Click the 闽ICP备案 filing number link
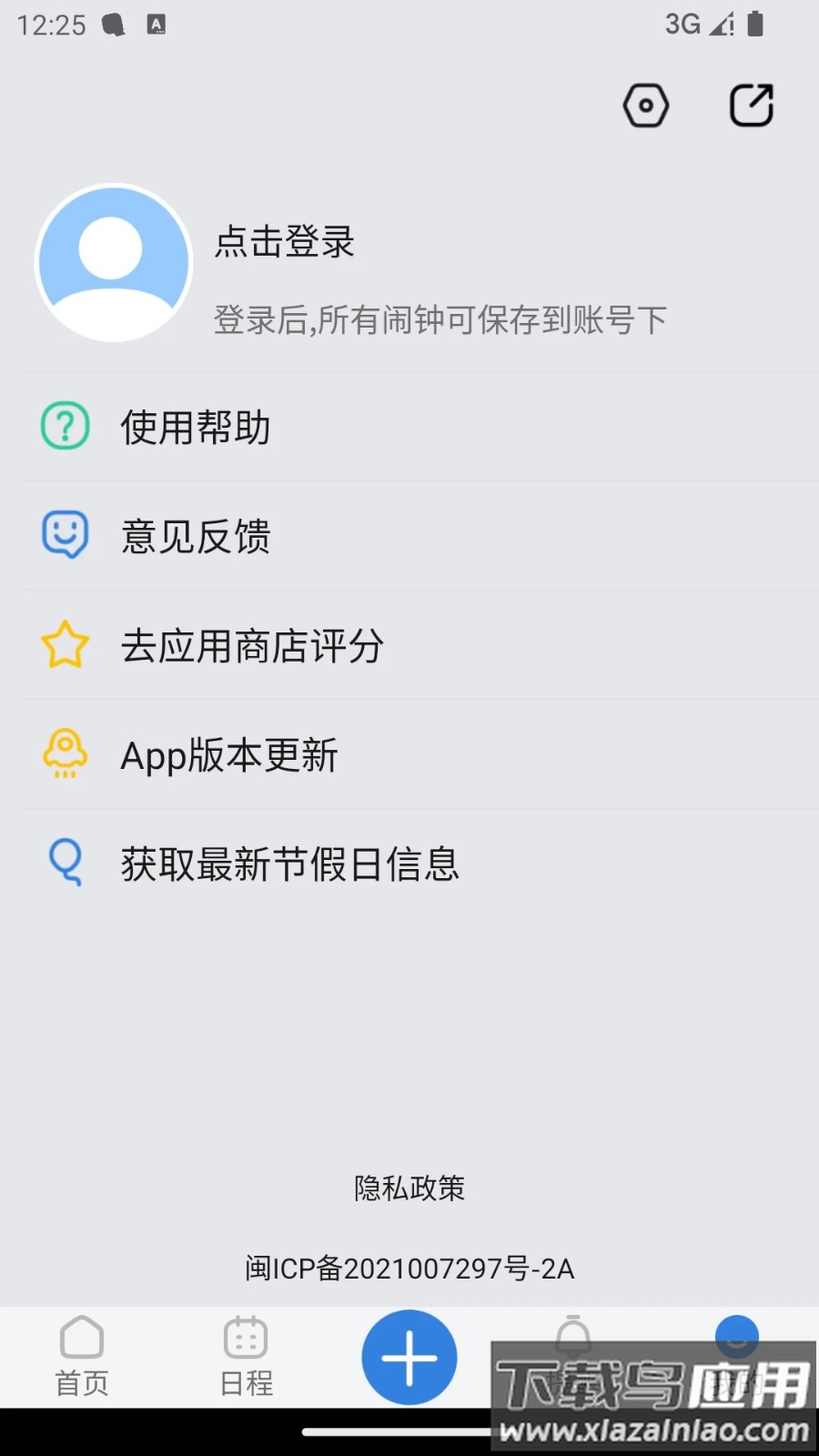The image size is (819, 1456). tap(409, 1267)
